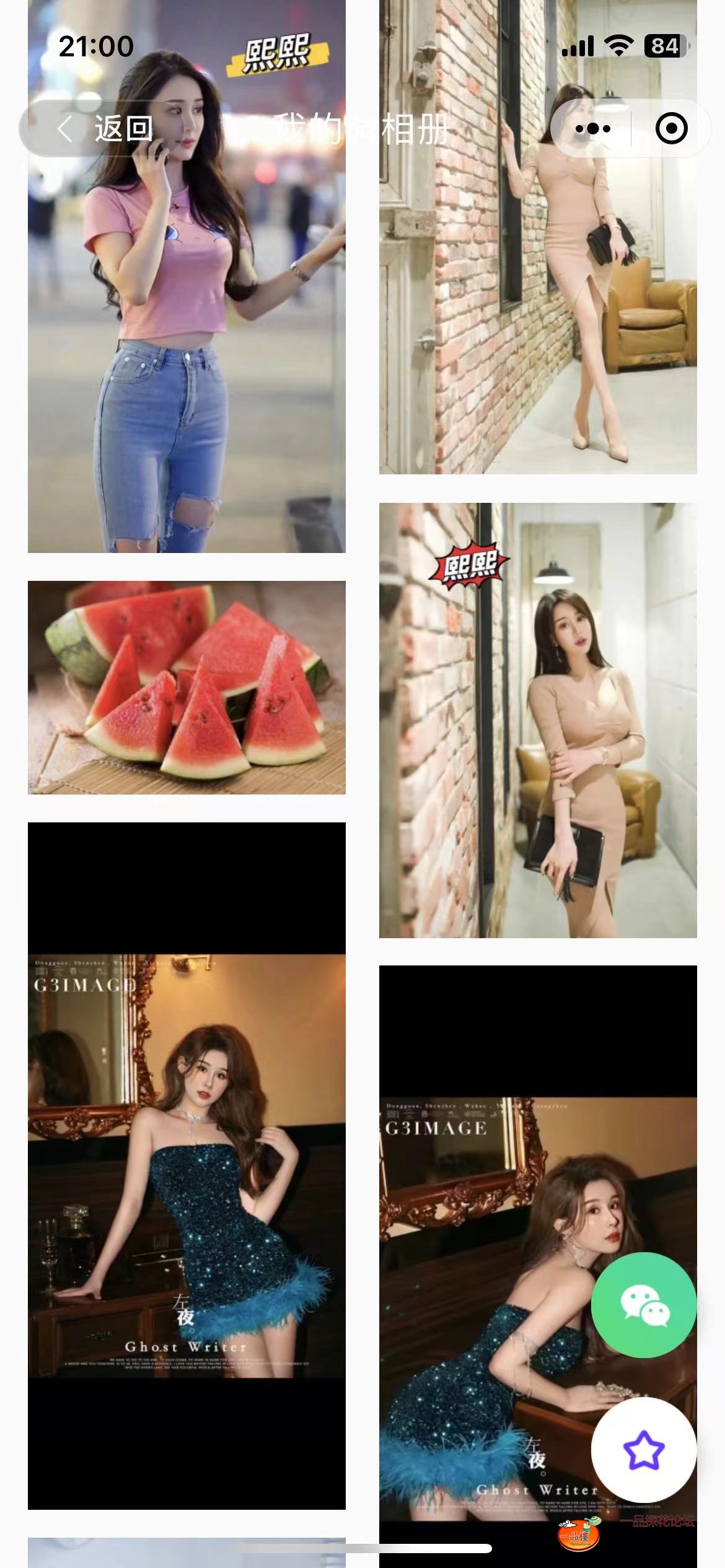Tap the star favorite floating button
Viewport: 725px width, 1568px height.
[644, 1450]
